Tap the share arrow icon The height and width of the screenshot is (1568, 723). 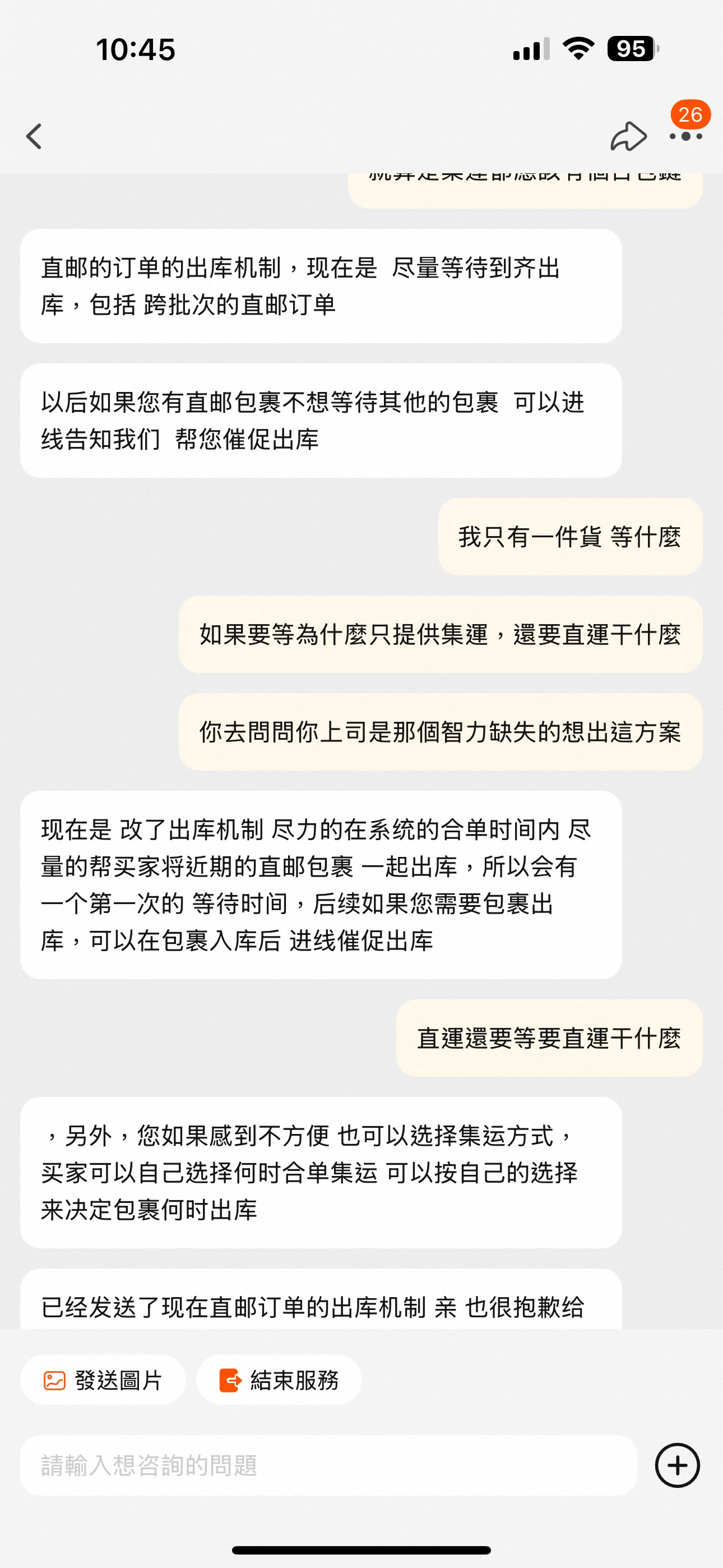pyautogui.click(x=628, y=136)
